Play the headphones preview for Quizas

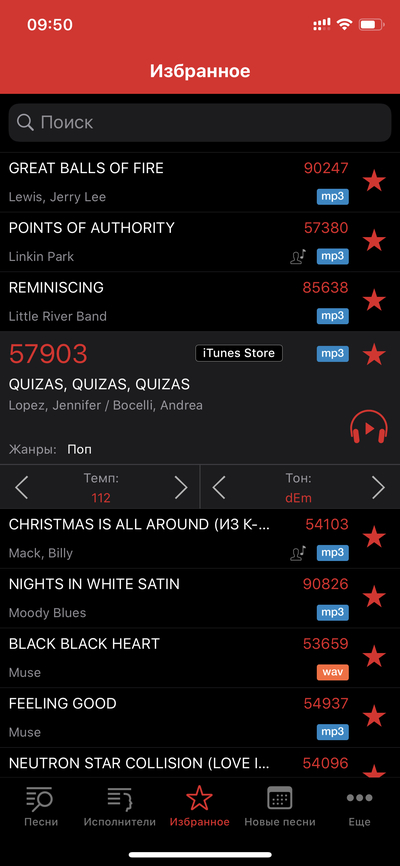click(x=369, y=427)
